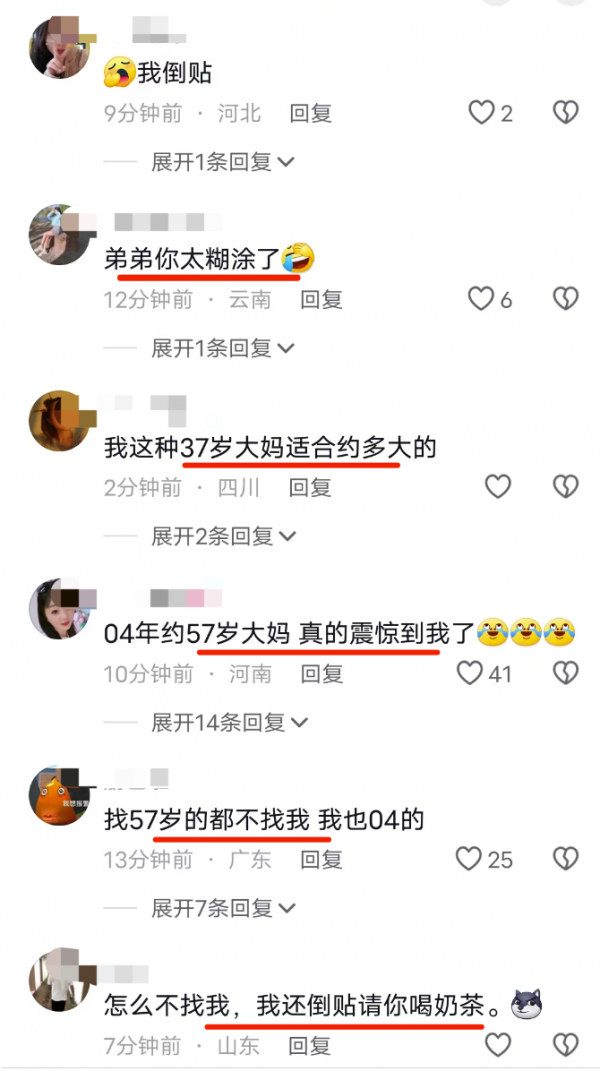Reply to the comment "04年约57岁大妈"
This screenshot has height=1071, width=600.
pos(322,674)
